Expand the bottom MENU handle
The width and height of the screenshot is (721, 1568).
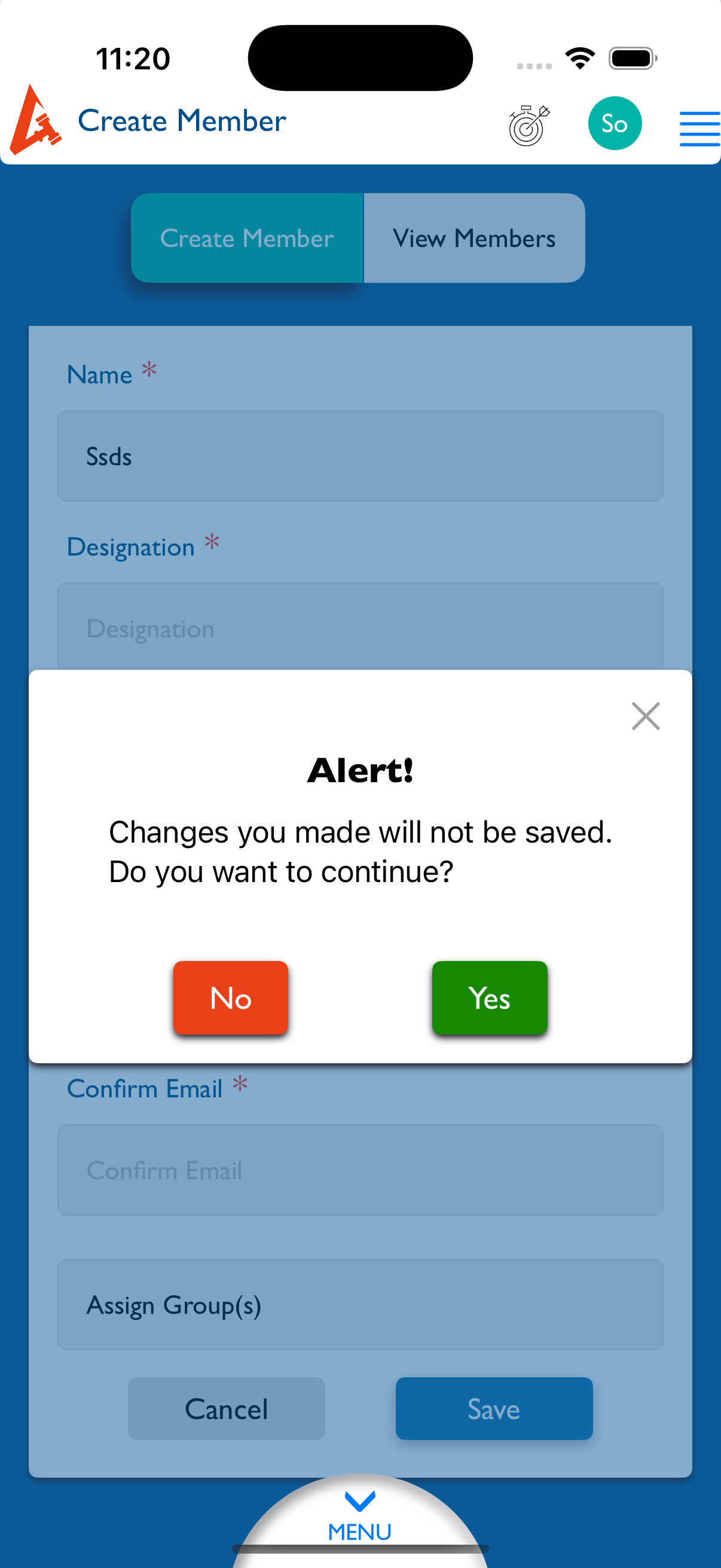360,1515
